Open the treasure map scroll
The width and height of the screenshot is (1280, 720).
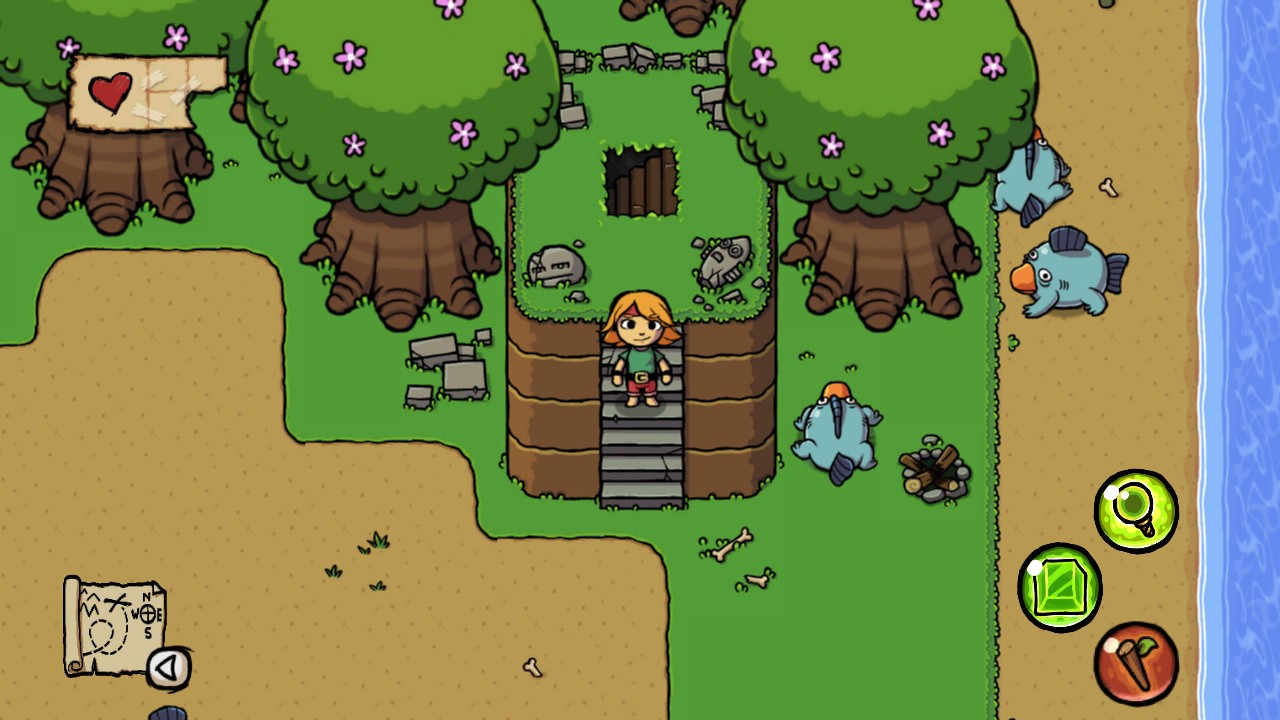point(112,623)
